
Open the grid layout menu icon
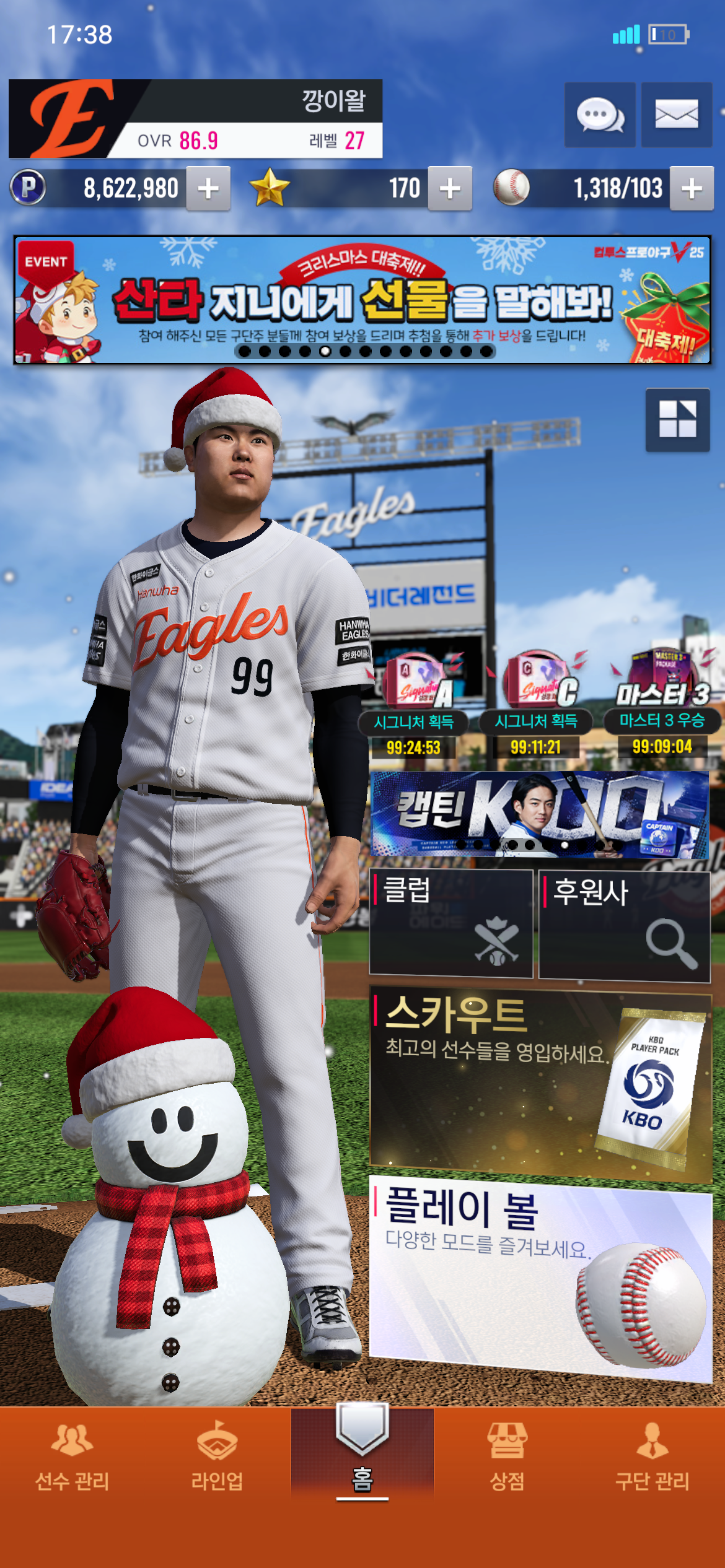[x=677, y=419]
